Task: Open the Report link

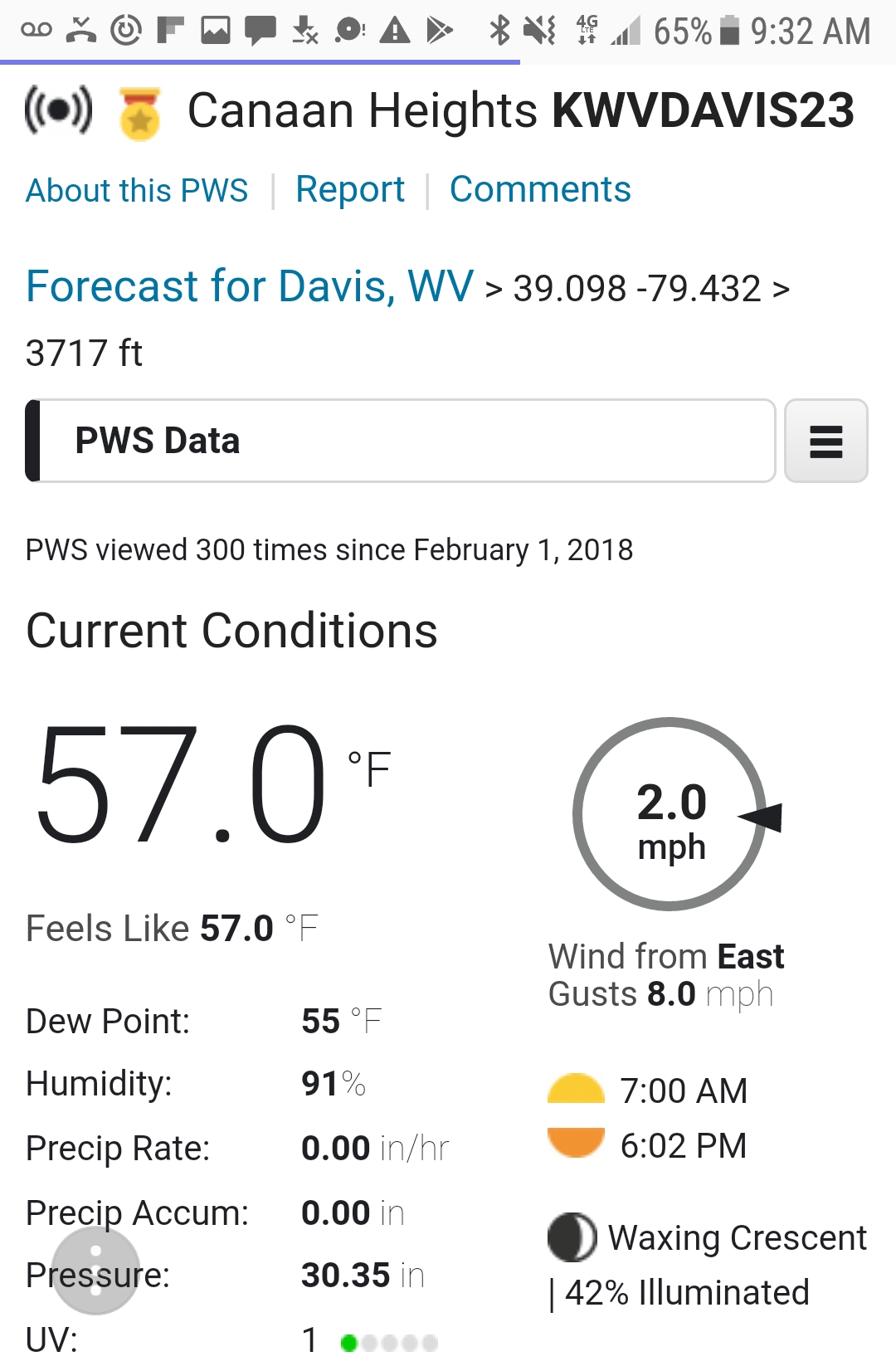Action: (350, 190)
